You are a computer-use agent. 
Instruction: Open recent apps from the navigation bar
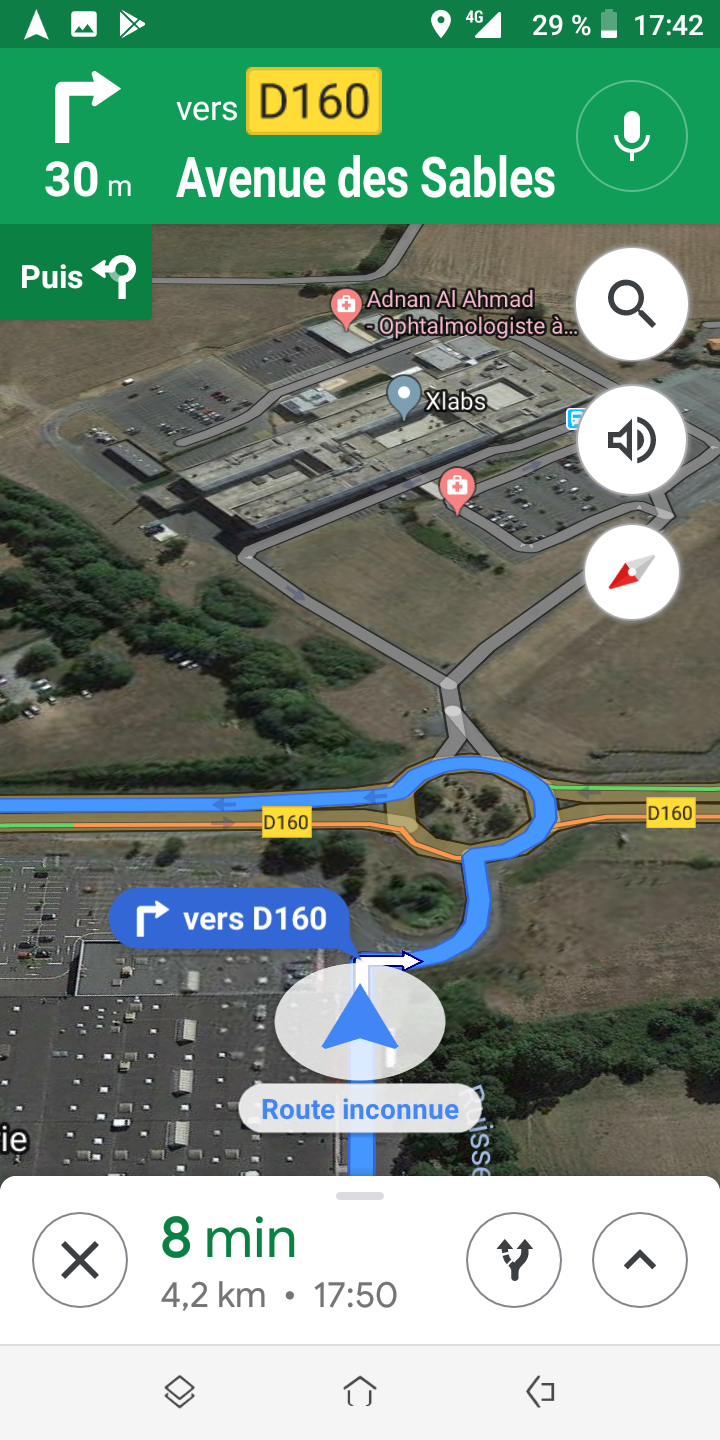tap(180, 1391)
